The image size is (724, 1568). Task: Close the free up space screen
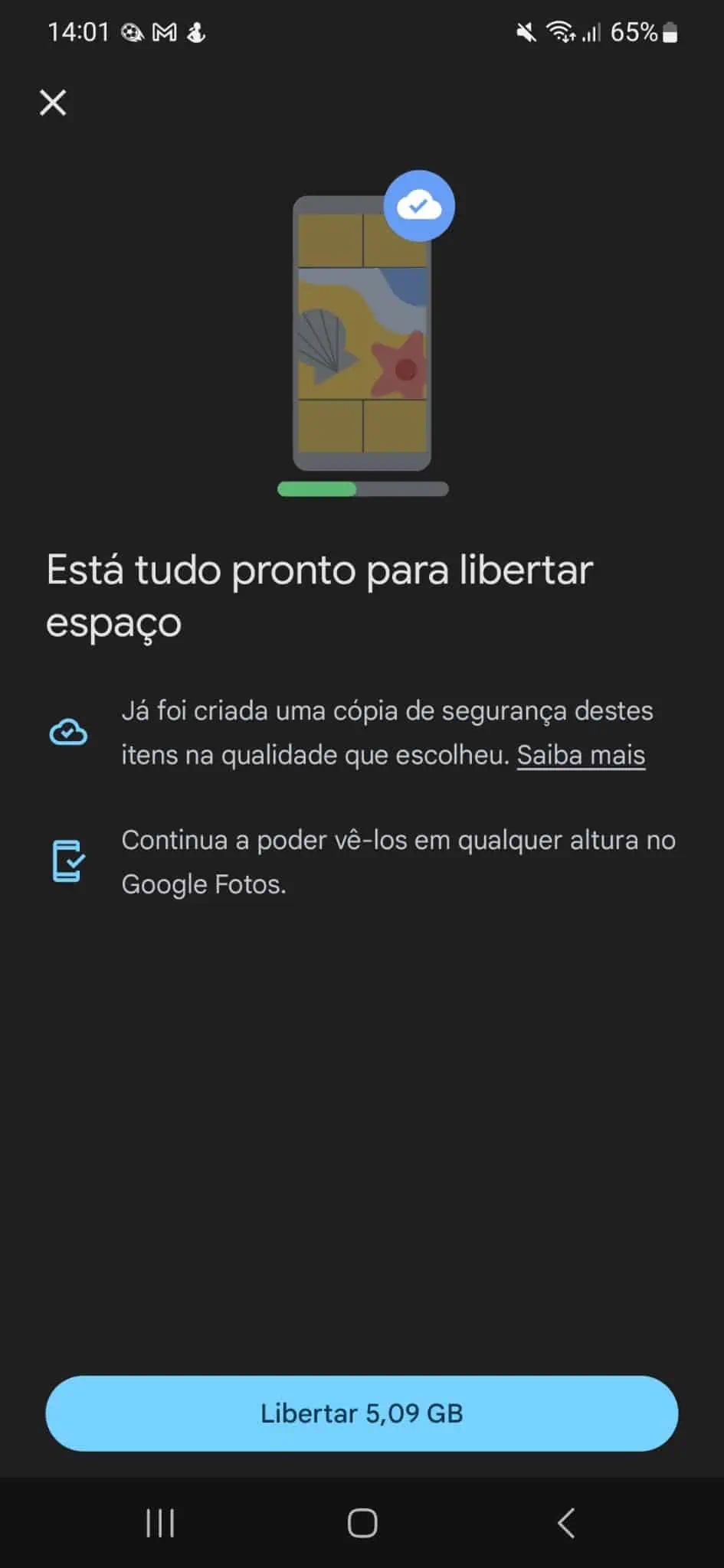pyautogui.click(x=53, y=102)
